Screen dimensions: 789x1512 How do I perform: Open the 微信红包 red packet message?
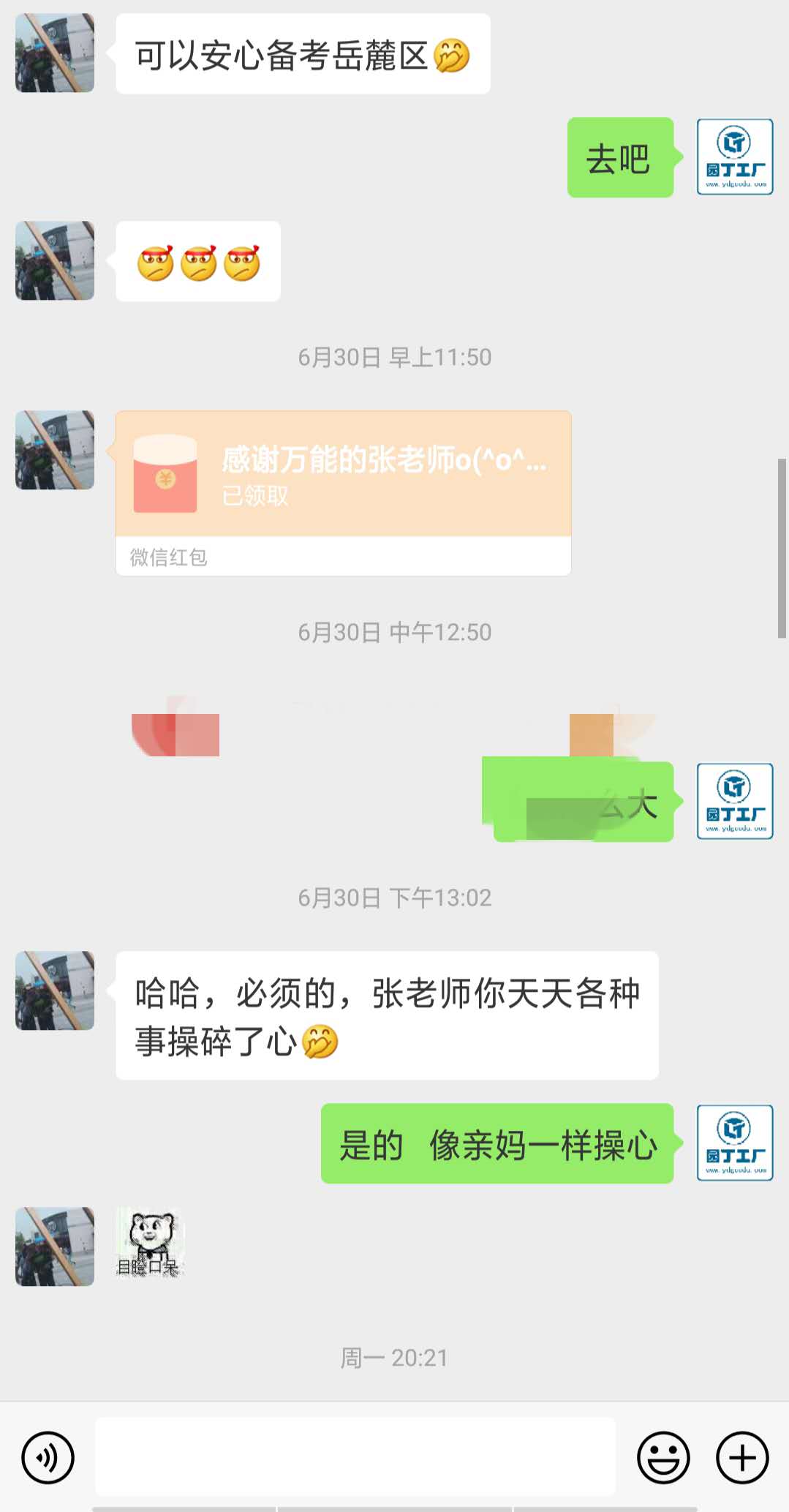pyautogui.click(x=343, y=492)
